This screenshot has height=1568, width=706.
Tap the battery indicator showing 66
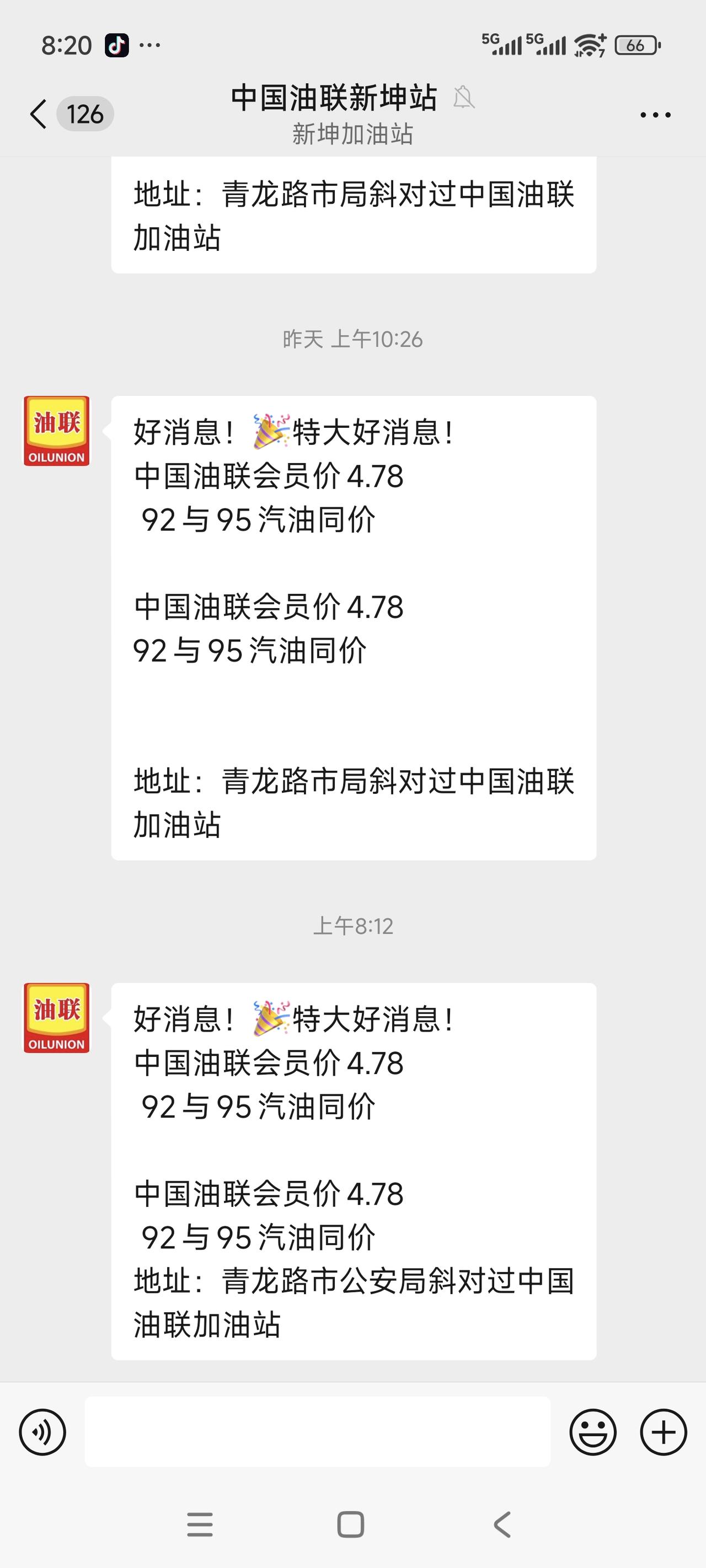(x=634, y=43)
